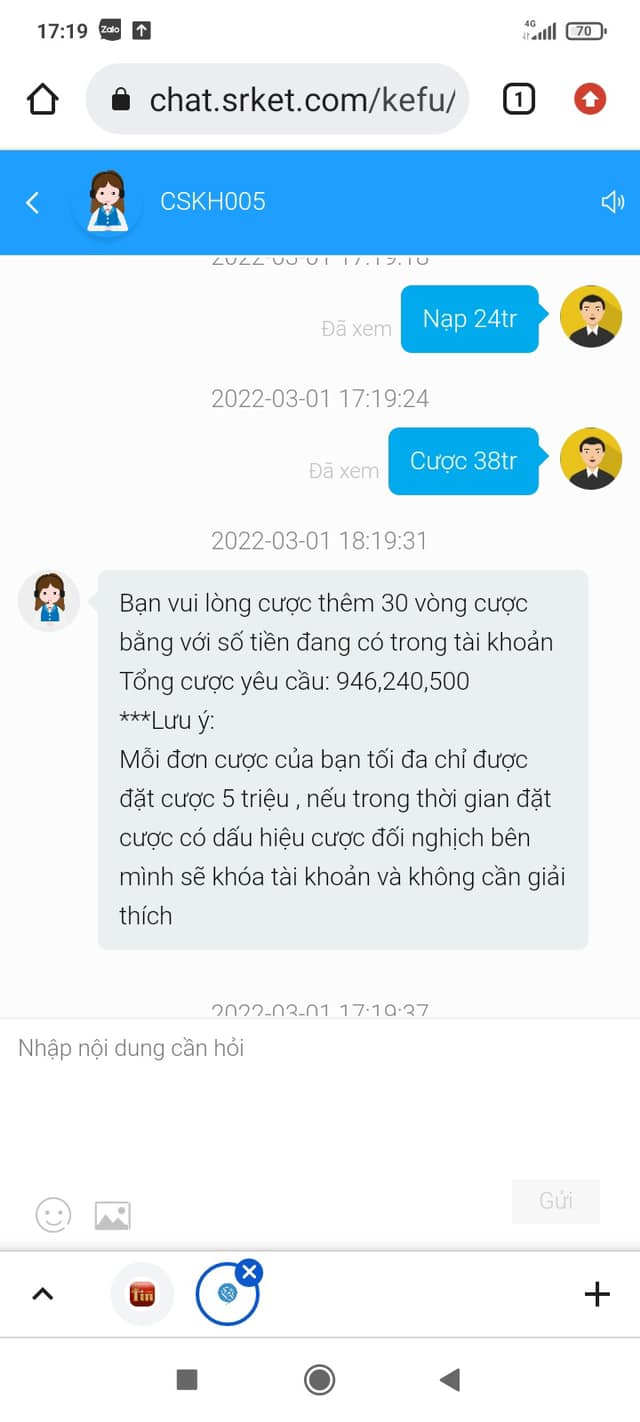Switch to the red Tin browser tab
The height and width of the screenshot is (1422, 640).
click(x=142, y=1294)
